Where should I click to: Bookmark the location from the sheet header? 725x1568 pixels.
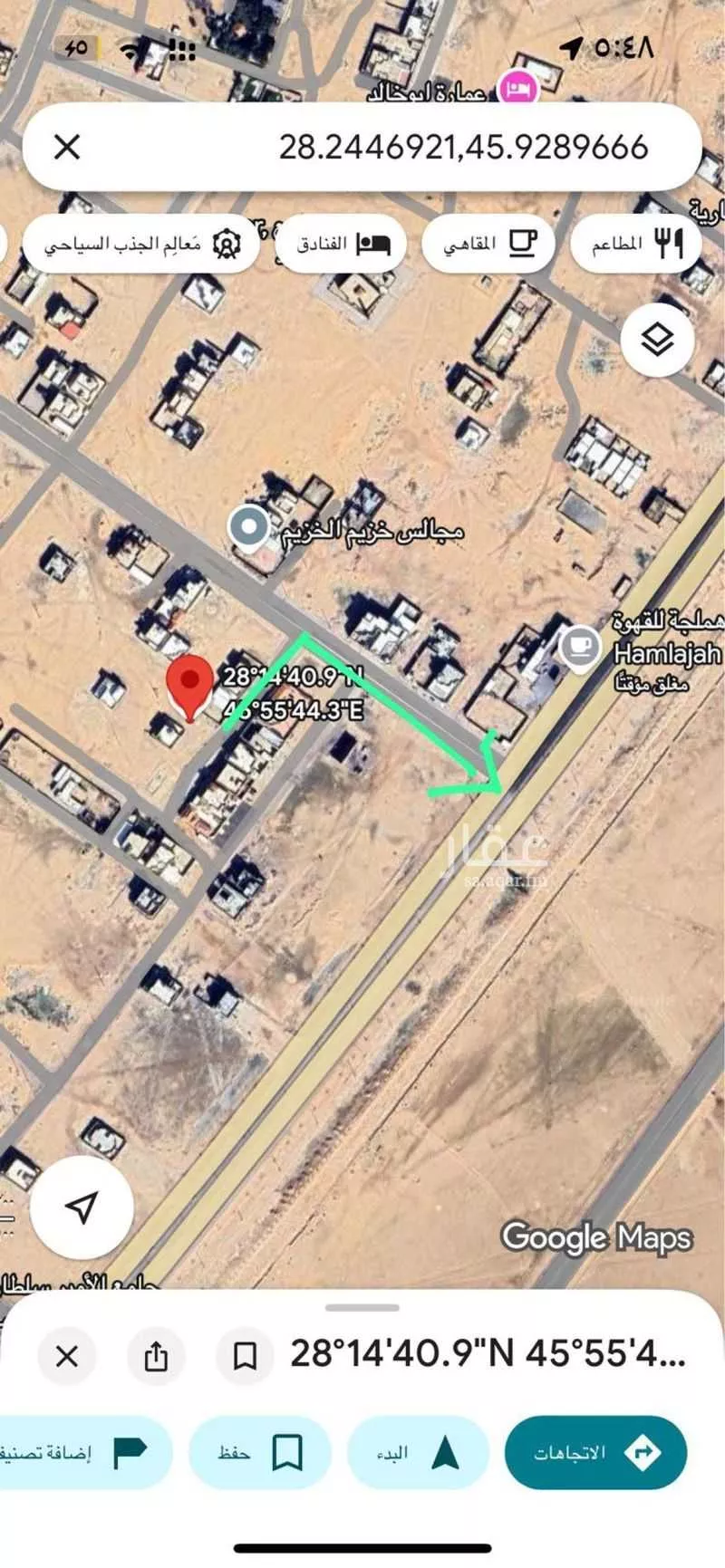244,1356
